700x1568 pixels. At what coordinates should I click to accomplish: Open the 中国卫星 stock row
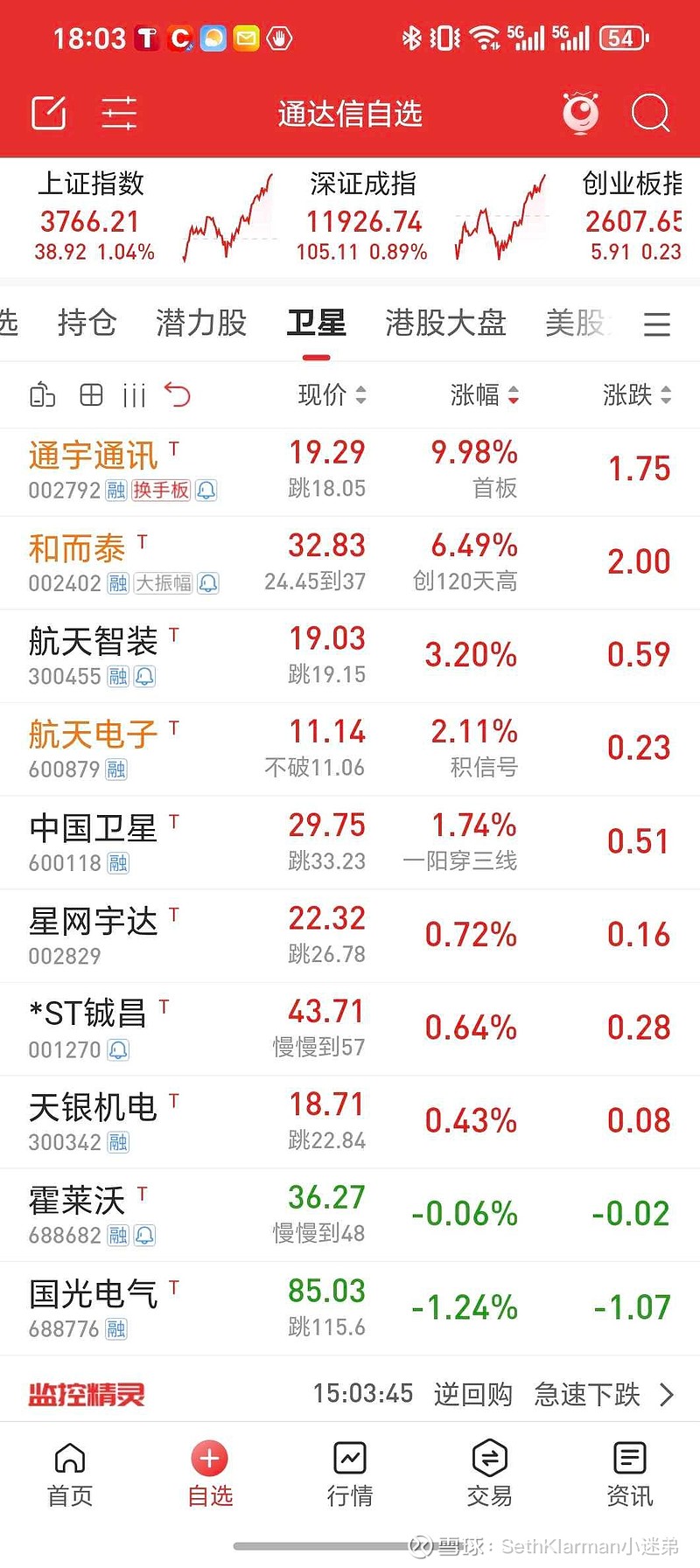[x=350, y=842]
